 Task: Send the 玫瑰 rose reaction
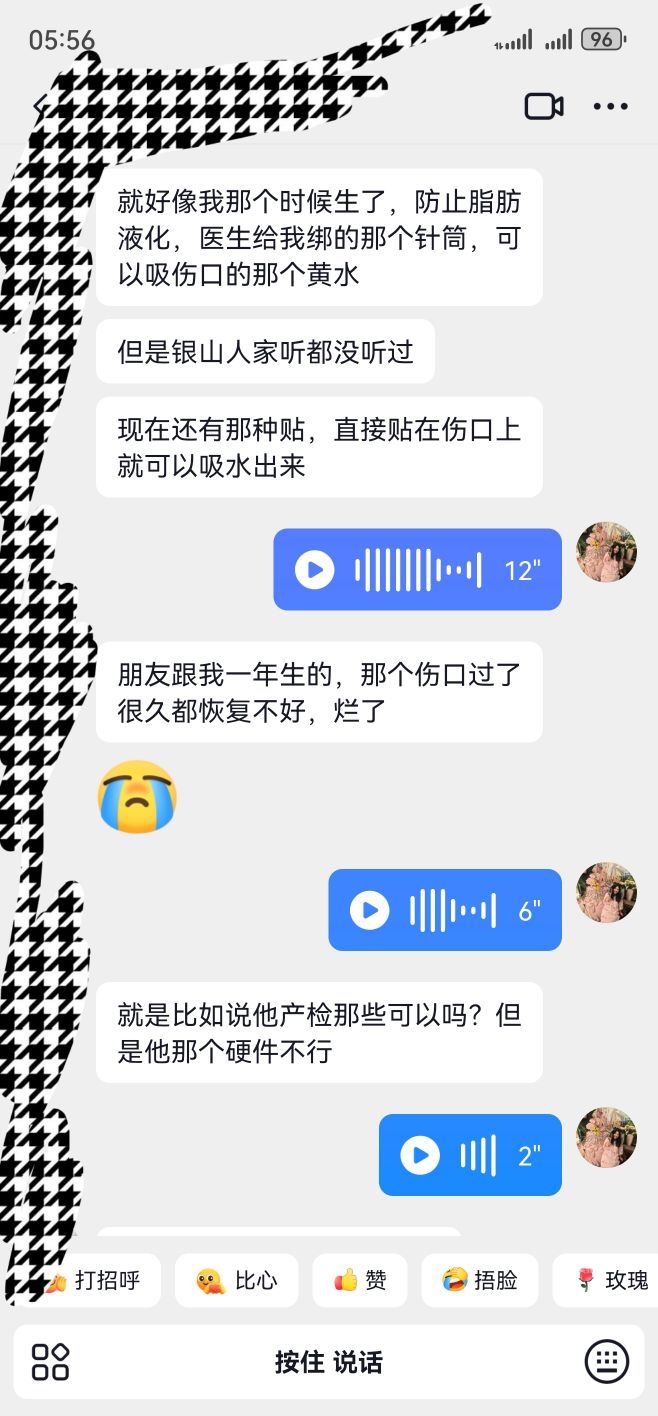pyautogui.click(x=612, y=1280)
